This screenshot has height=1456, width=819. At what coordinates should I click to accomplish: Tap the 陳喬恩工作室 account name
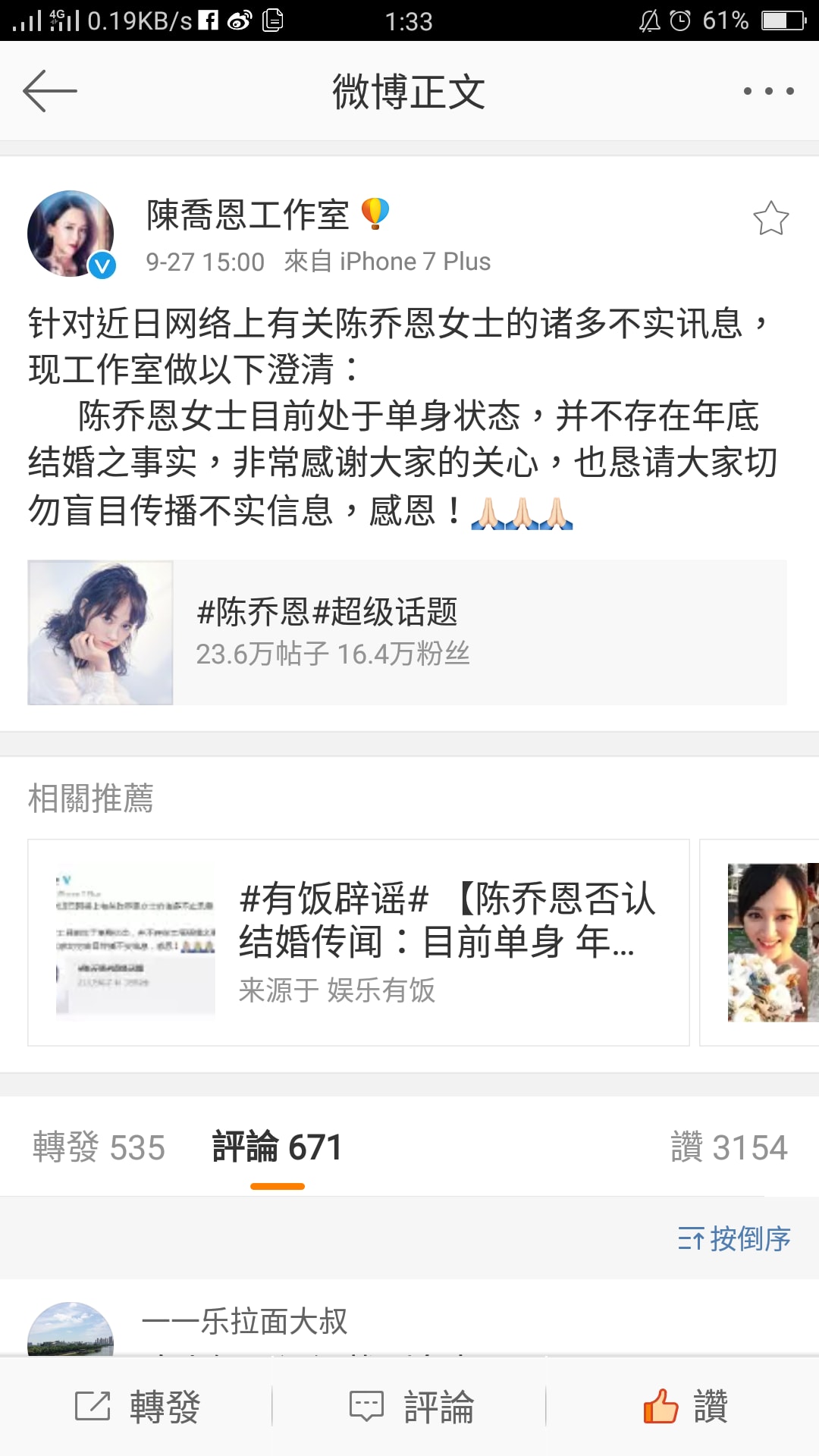pyautogui.click(x=248, y=215)
